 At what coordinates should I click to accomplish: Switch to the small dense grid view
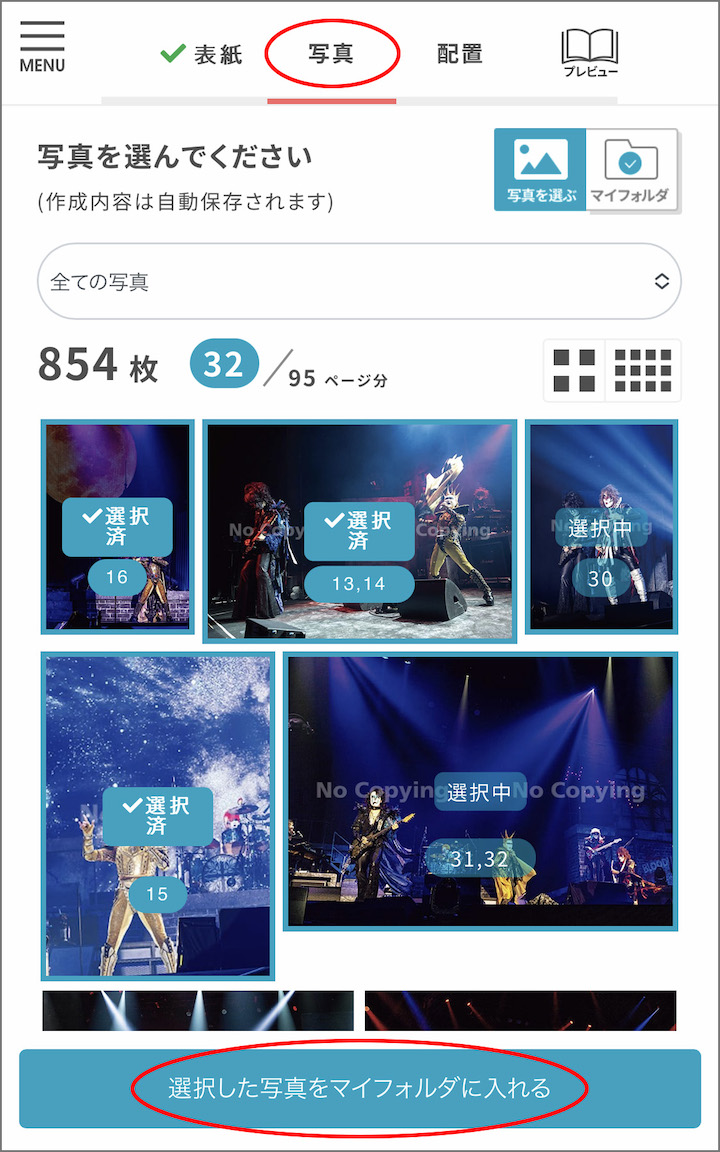point(643,370)
